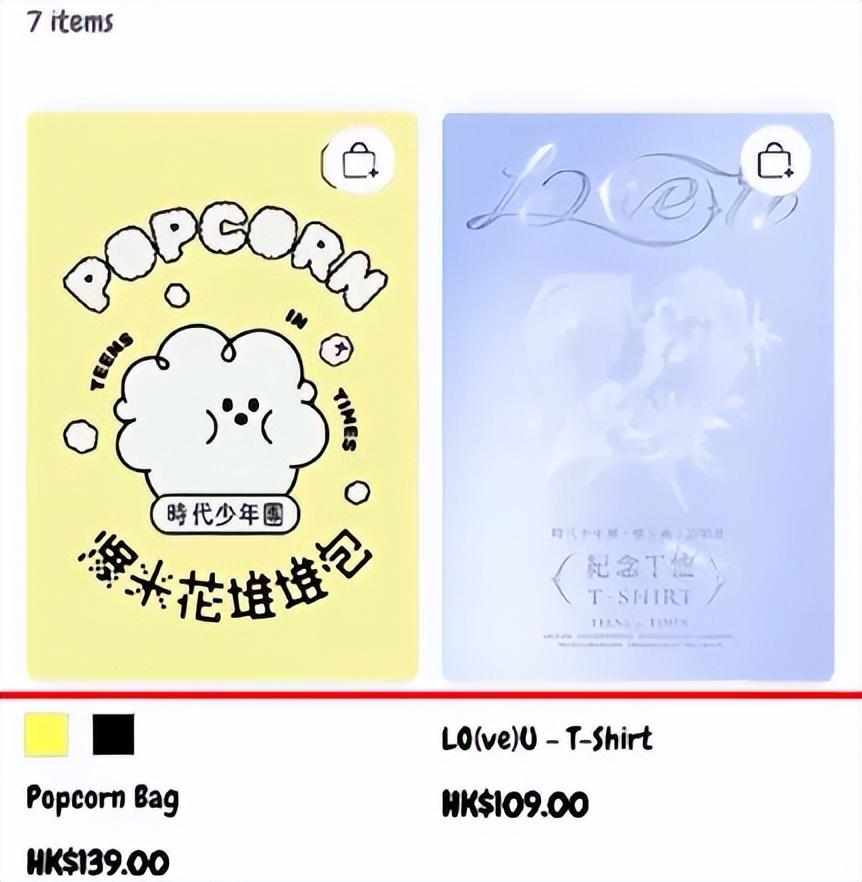Add the Popcorn Bag to cart
Screen dimensions: 862x882
[358, 162]
